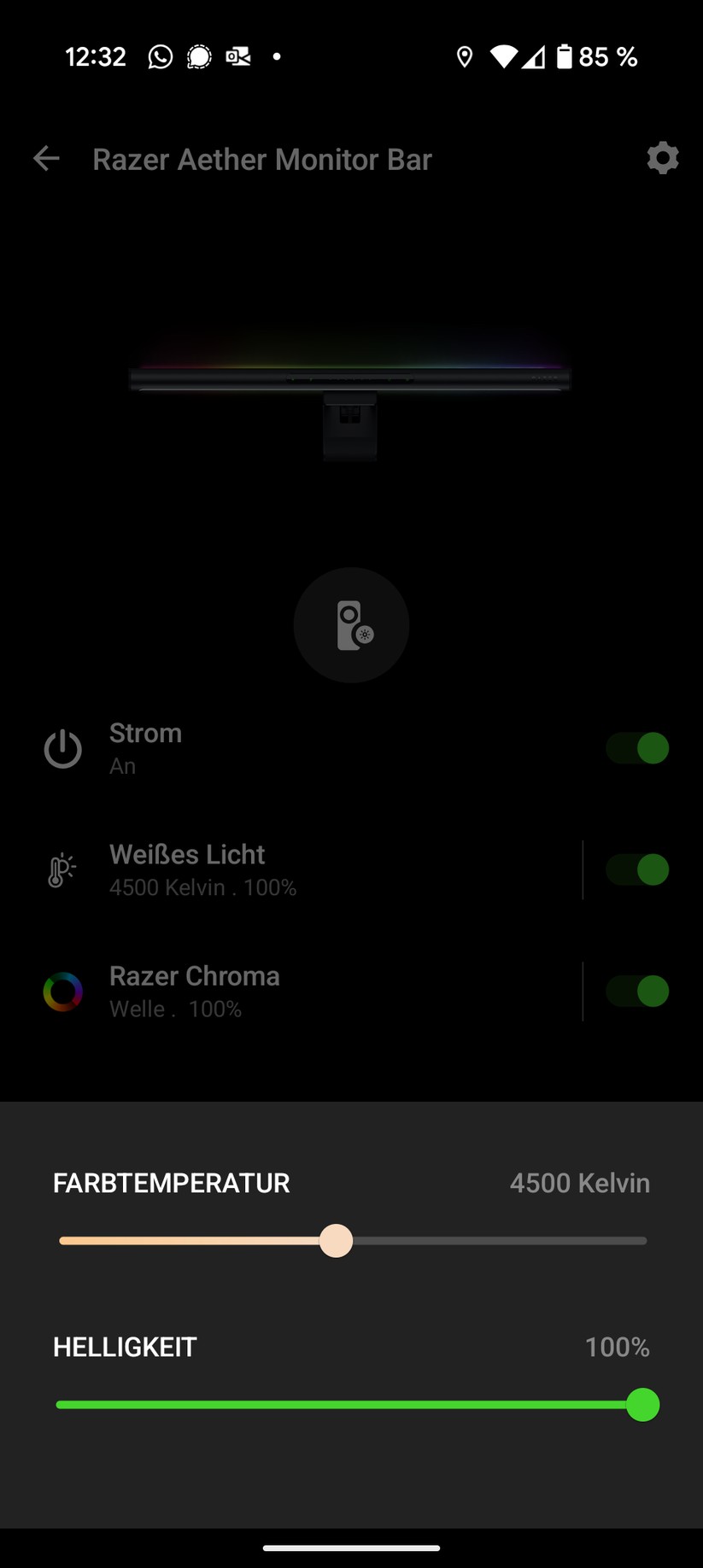The height and width of the screenshot is (1568, 703).
Task: Open WhatsApp from the status bar
Action: click(160, 56)
